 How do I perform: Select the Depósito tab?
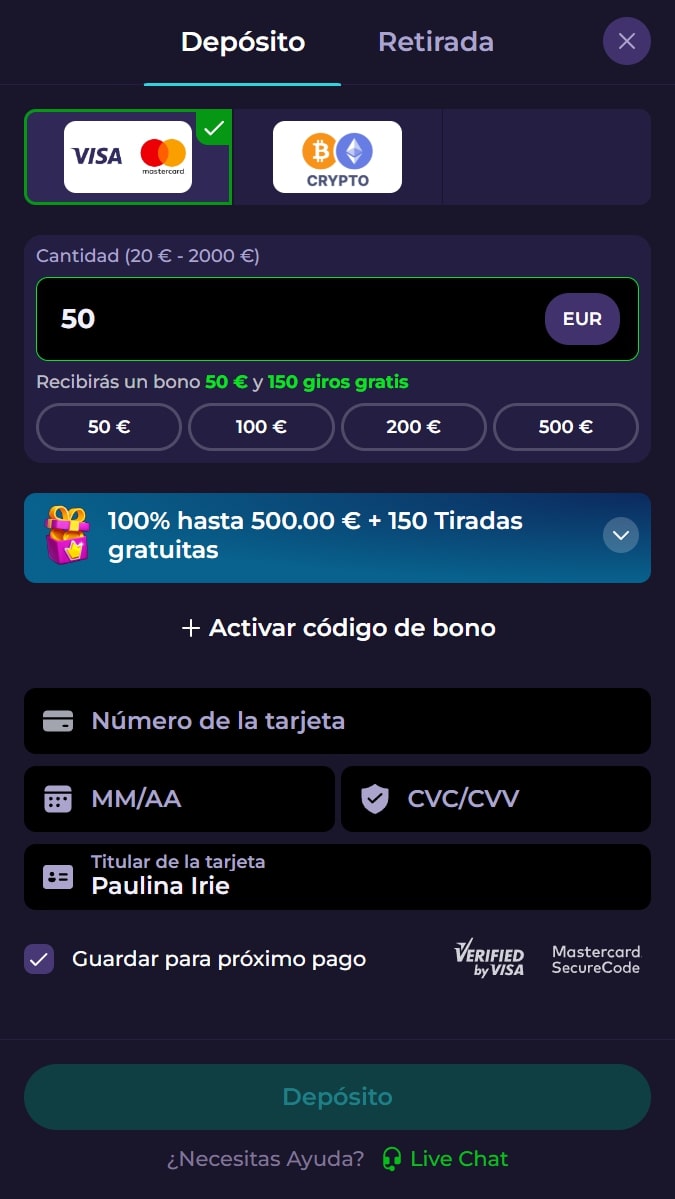[242, 41]
